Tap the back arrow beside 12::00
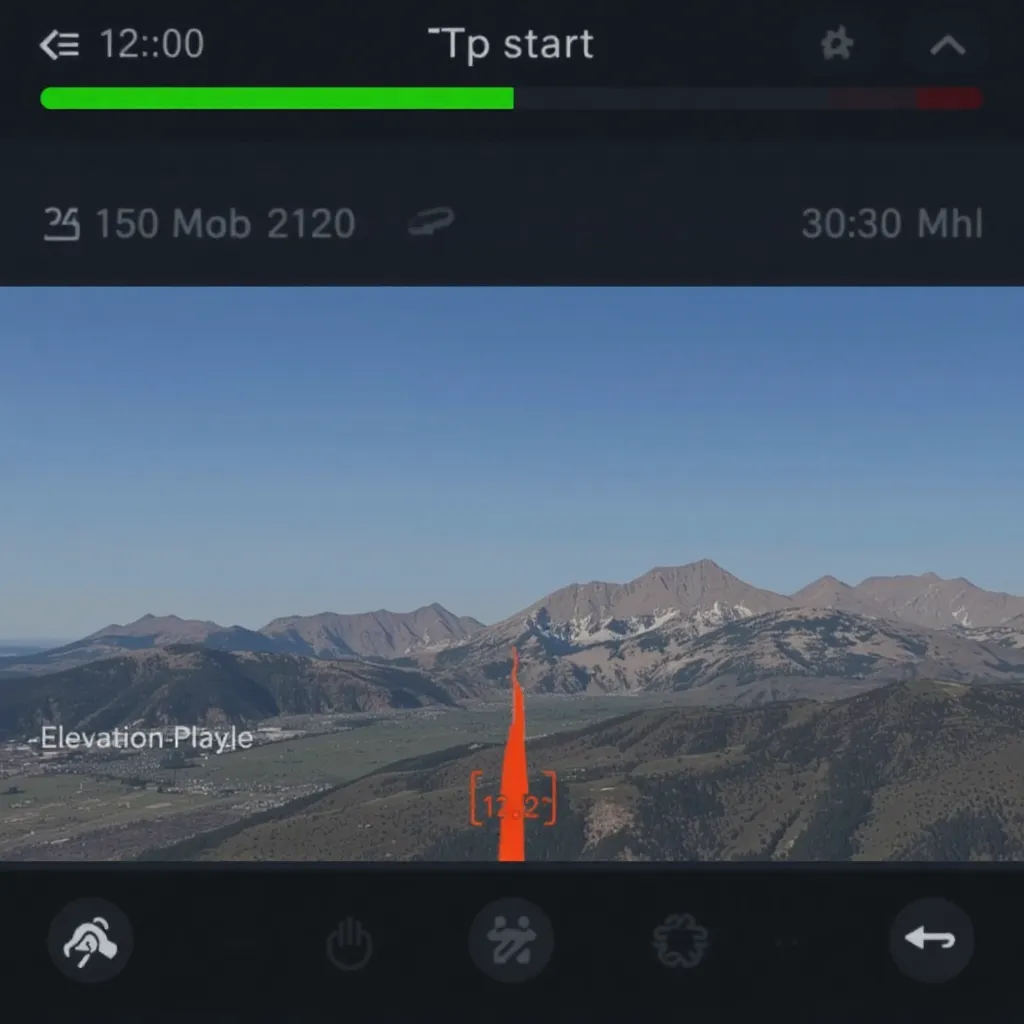The height and width of the screenshot is (1024, 1024). (59, 45)
